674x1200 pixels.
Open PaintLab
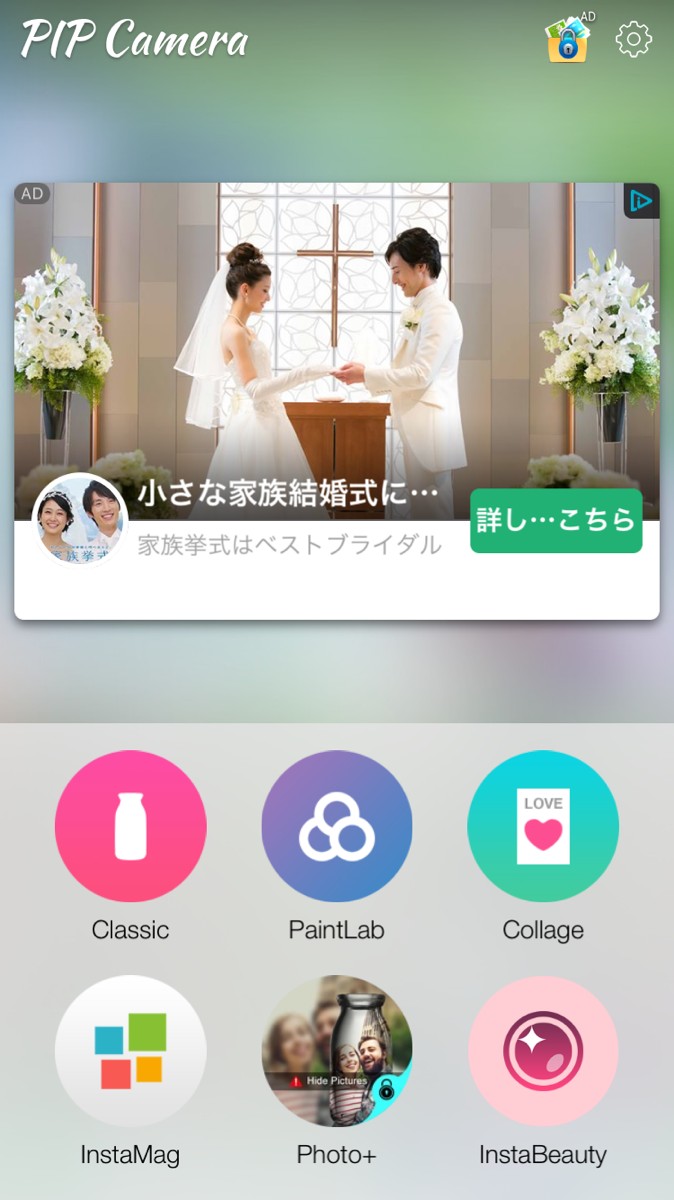(x=337, y=827)
